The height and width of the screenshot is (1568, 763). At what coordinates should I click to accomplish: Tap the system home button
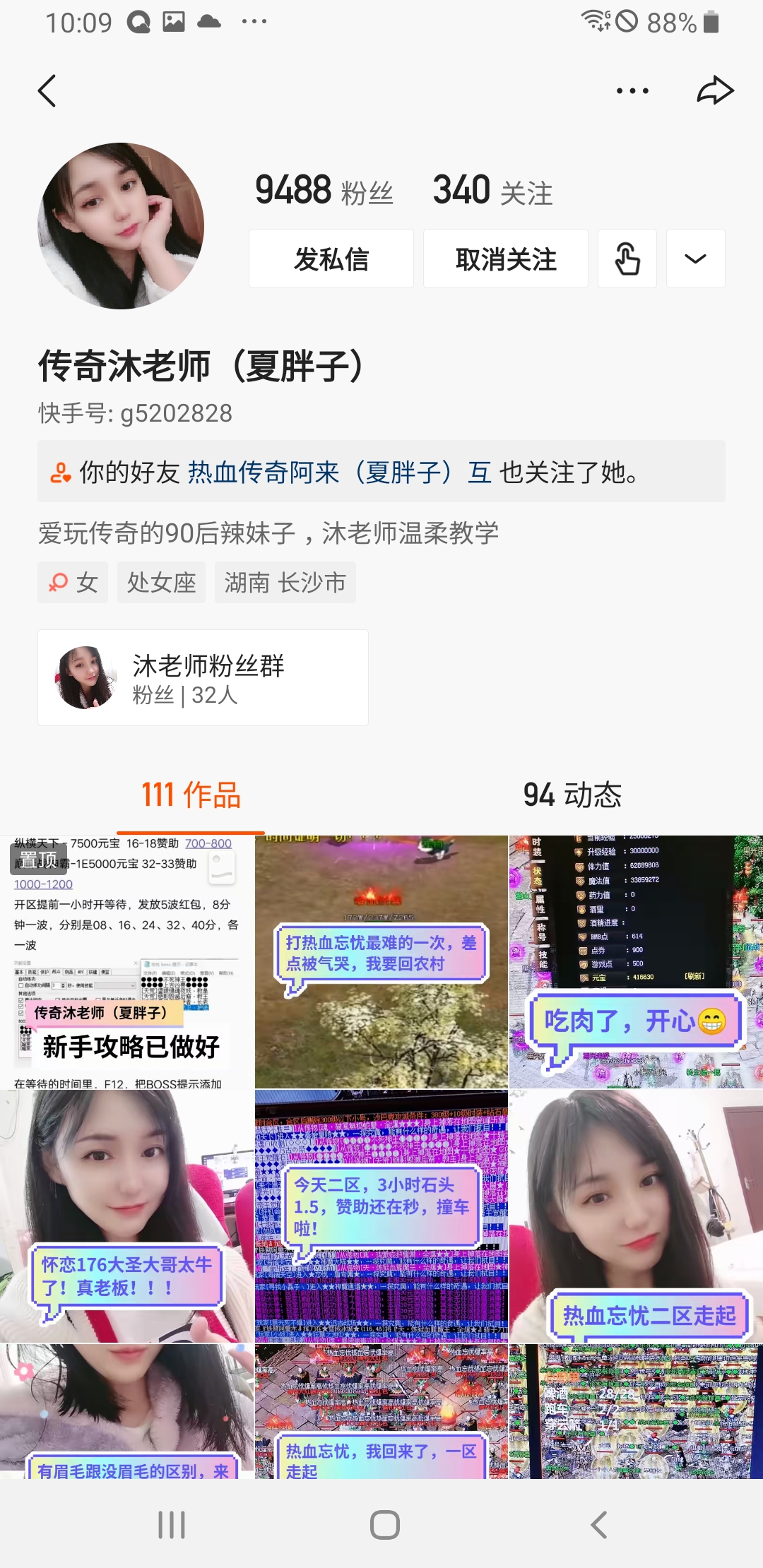[x=384, y=1525]
